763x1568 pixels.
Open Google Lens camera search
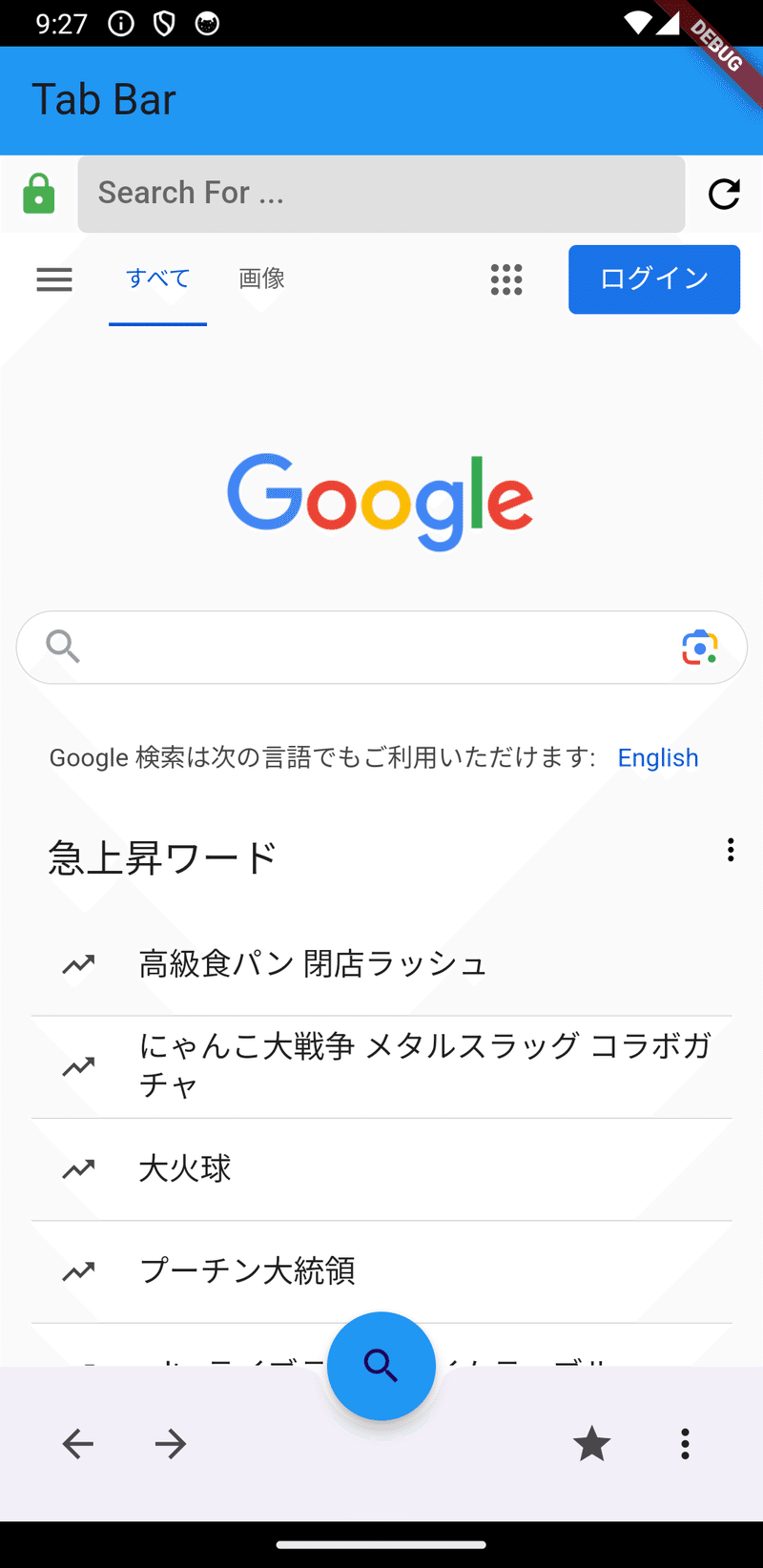pyautogui.click(x=700, y=647)
